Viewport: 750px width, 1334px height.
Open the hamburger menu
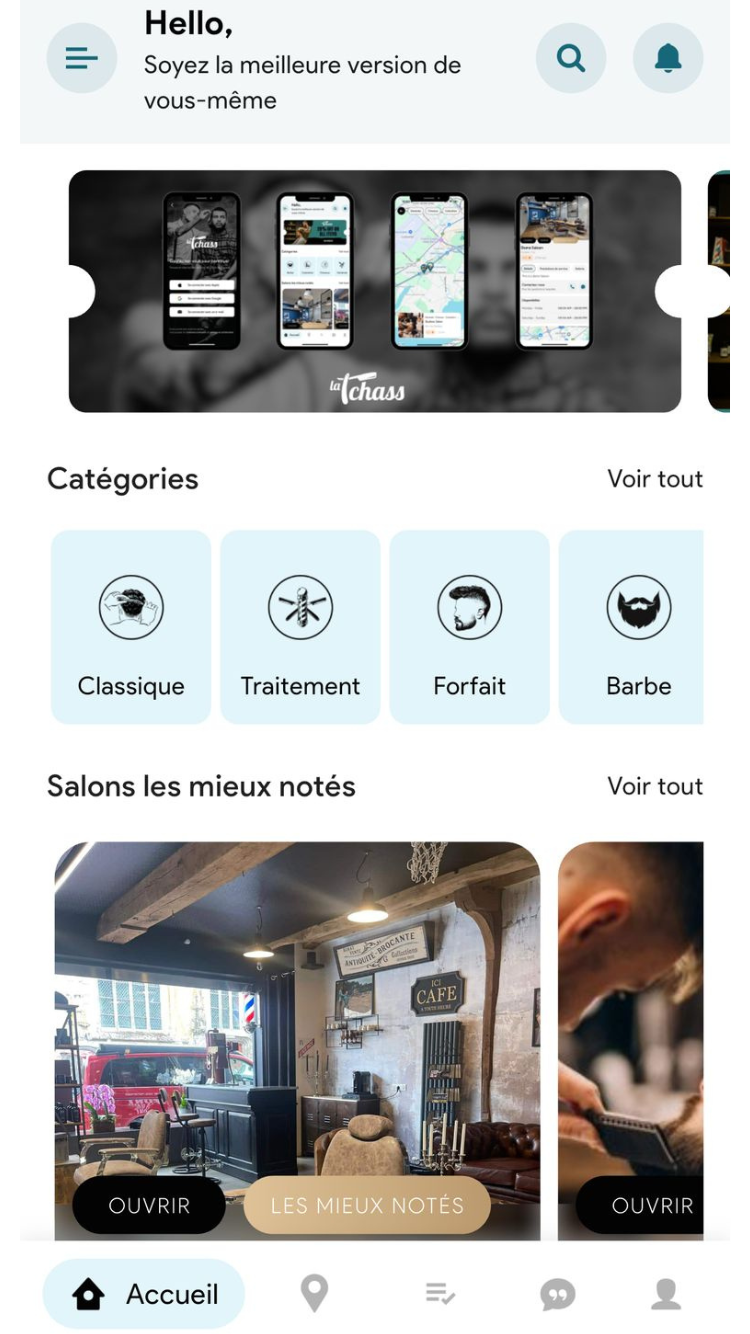pos(82,58)
